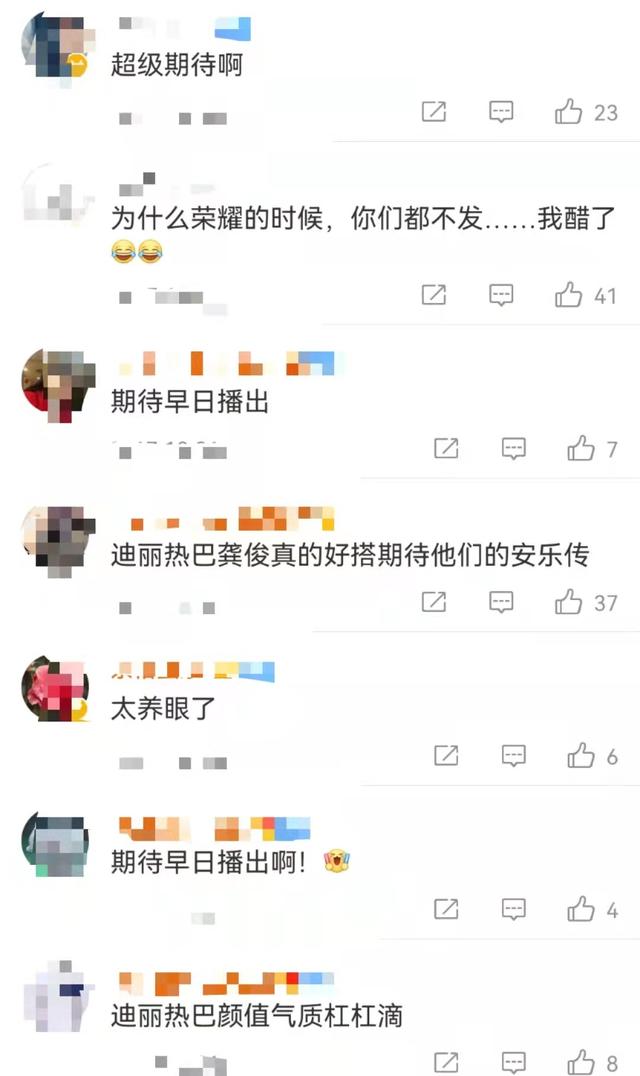Screen dimensions: 640x1076
Task: Reply to the comment "太养眼了"
Action: (514, 756)
